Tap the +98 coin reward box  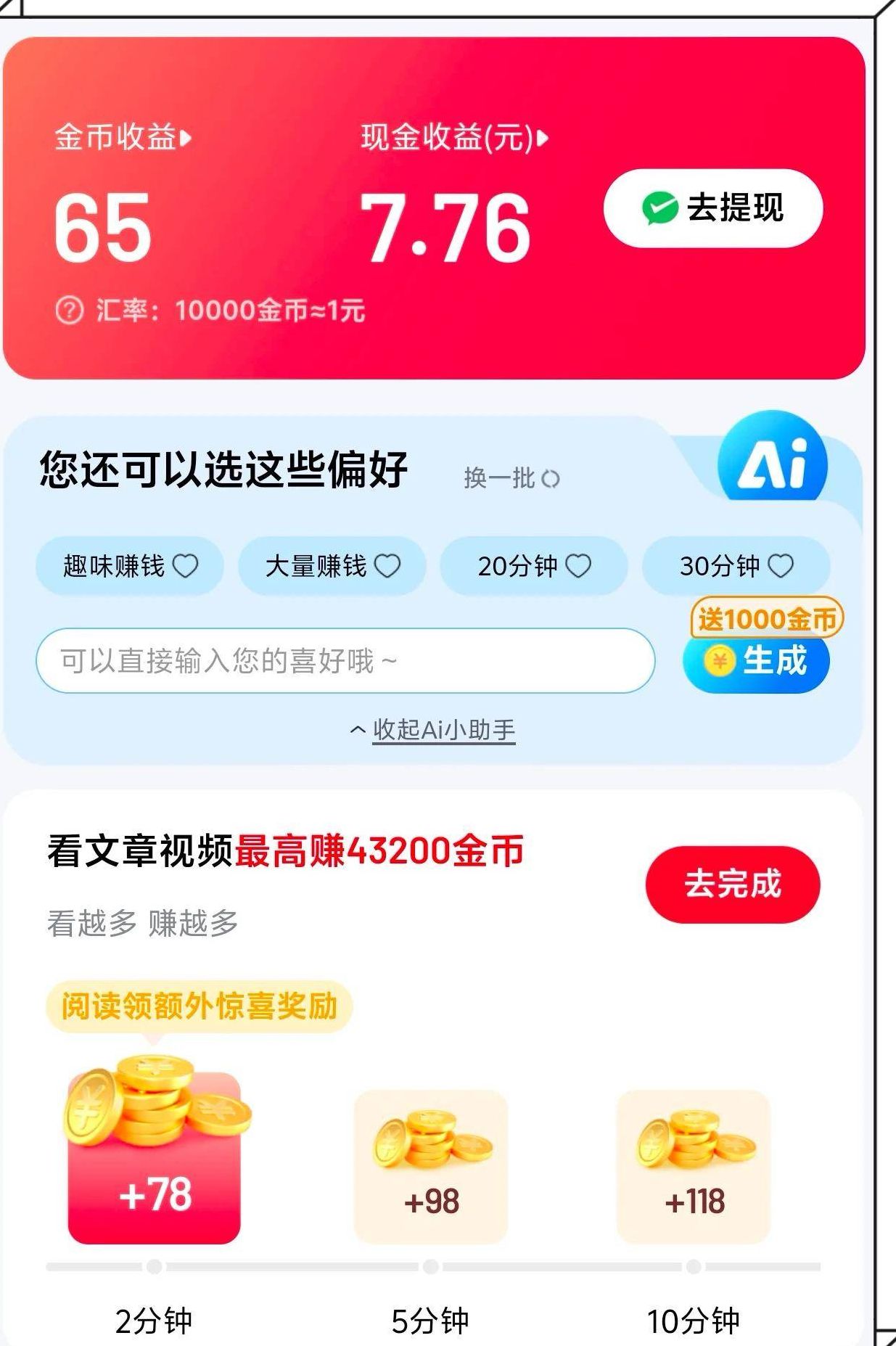click(x=431, y=1167)
